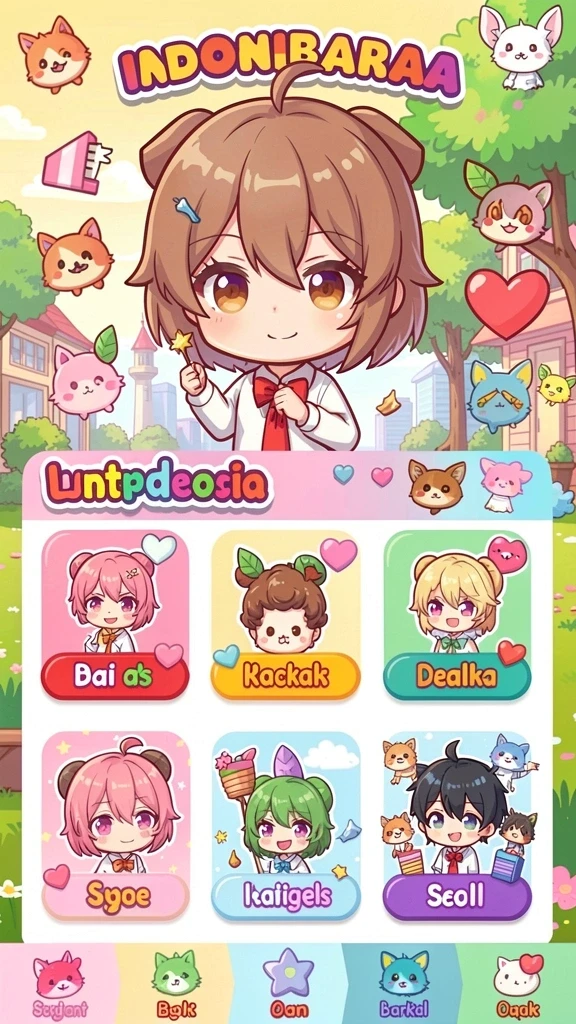Select the Bai a's character card
The height and width of the screenshot is (1024, 576).
pyautogui.click(x=115, y=615)
